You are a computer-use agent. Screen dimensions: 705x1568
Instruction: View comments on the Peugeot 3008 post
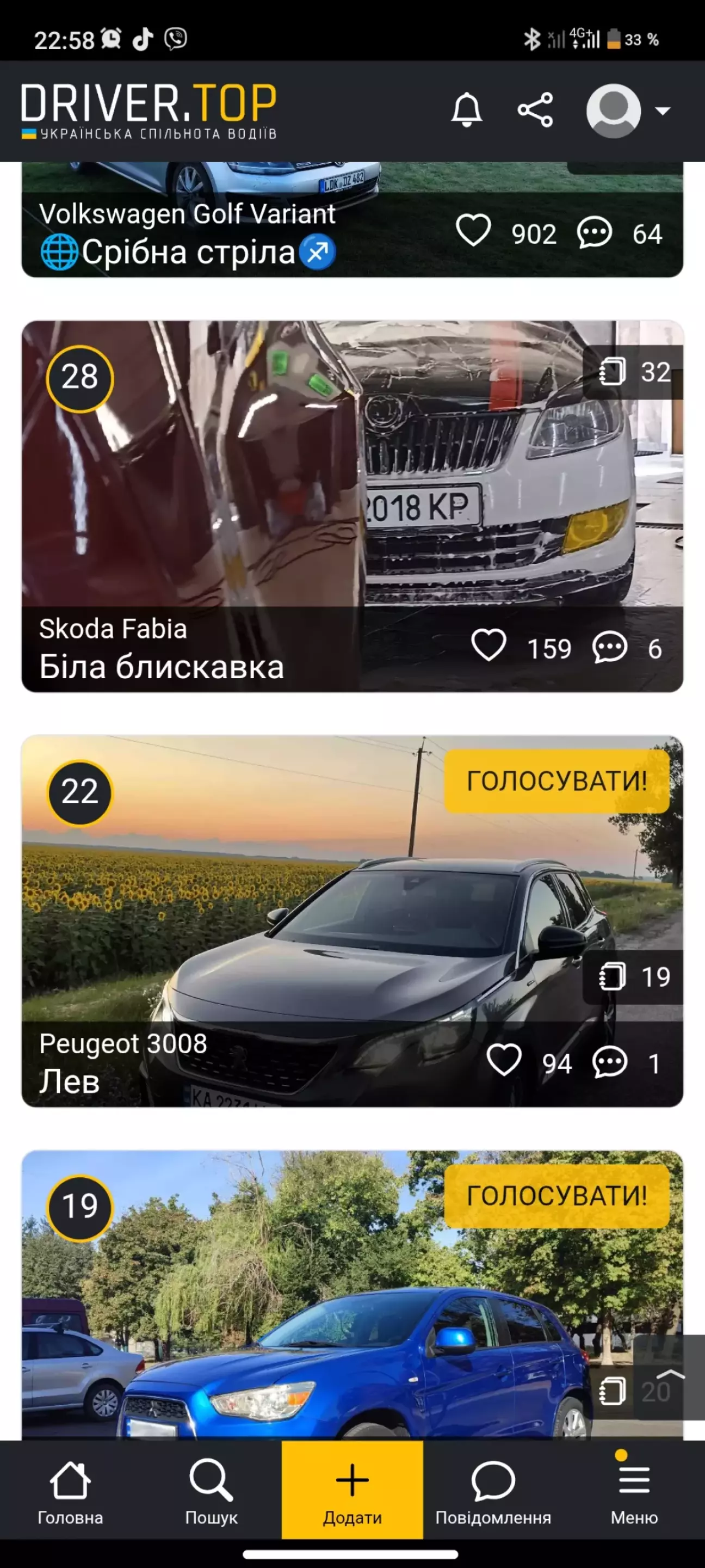coord(609,1062)
